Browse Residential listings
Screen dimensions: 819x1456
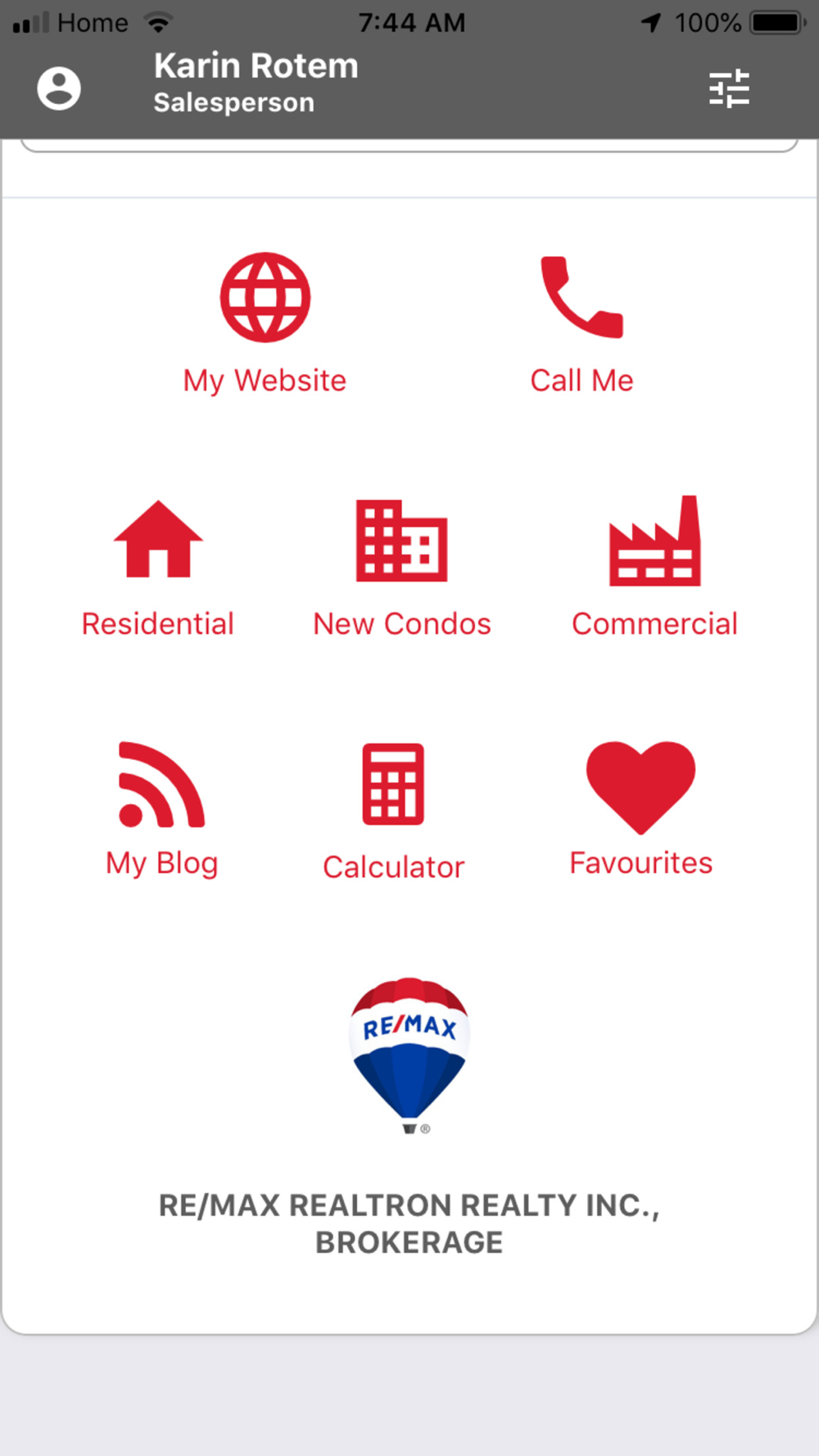tap(158, 568)
